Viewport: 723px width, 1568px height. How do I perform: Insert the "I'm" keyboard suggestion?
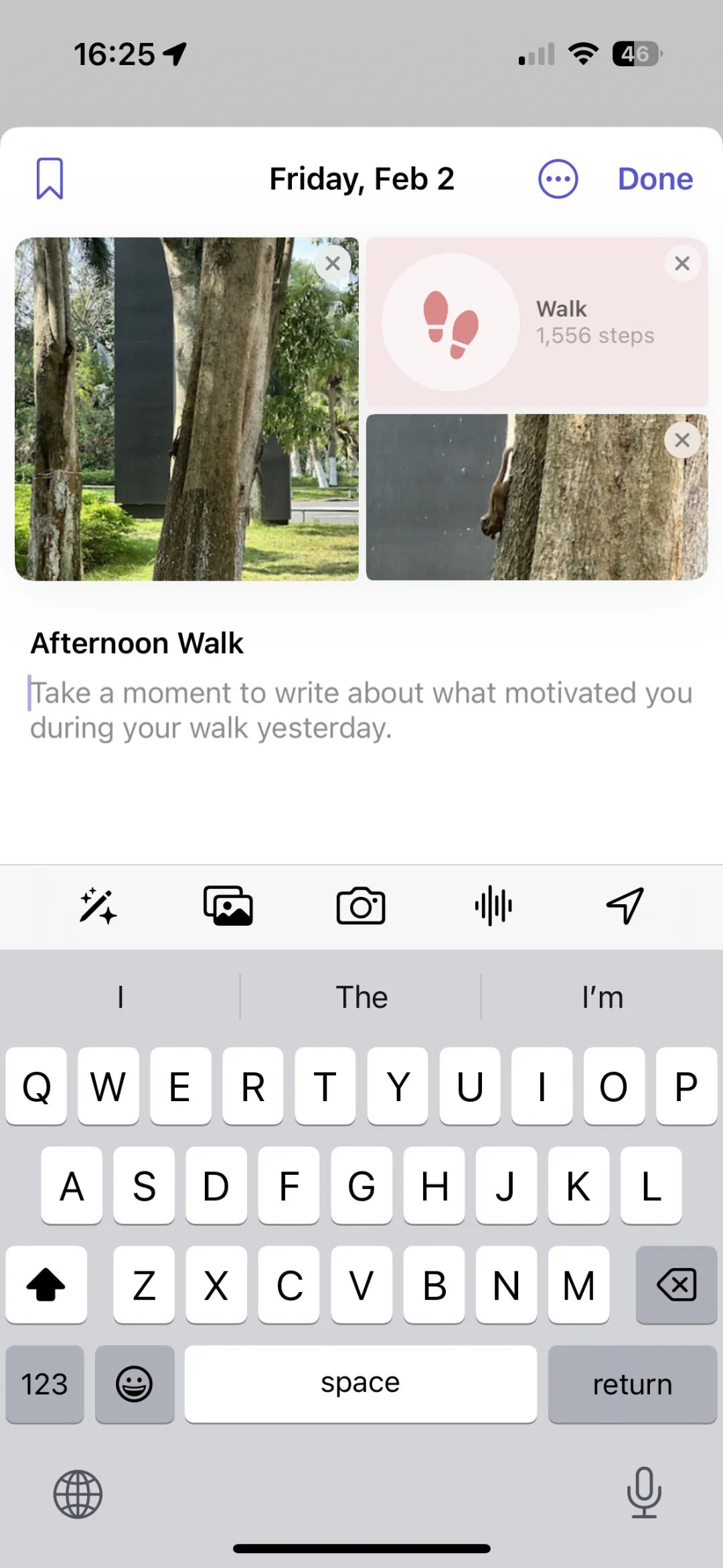tap(602, 997)
